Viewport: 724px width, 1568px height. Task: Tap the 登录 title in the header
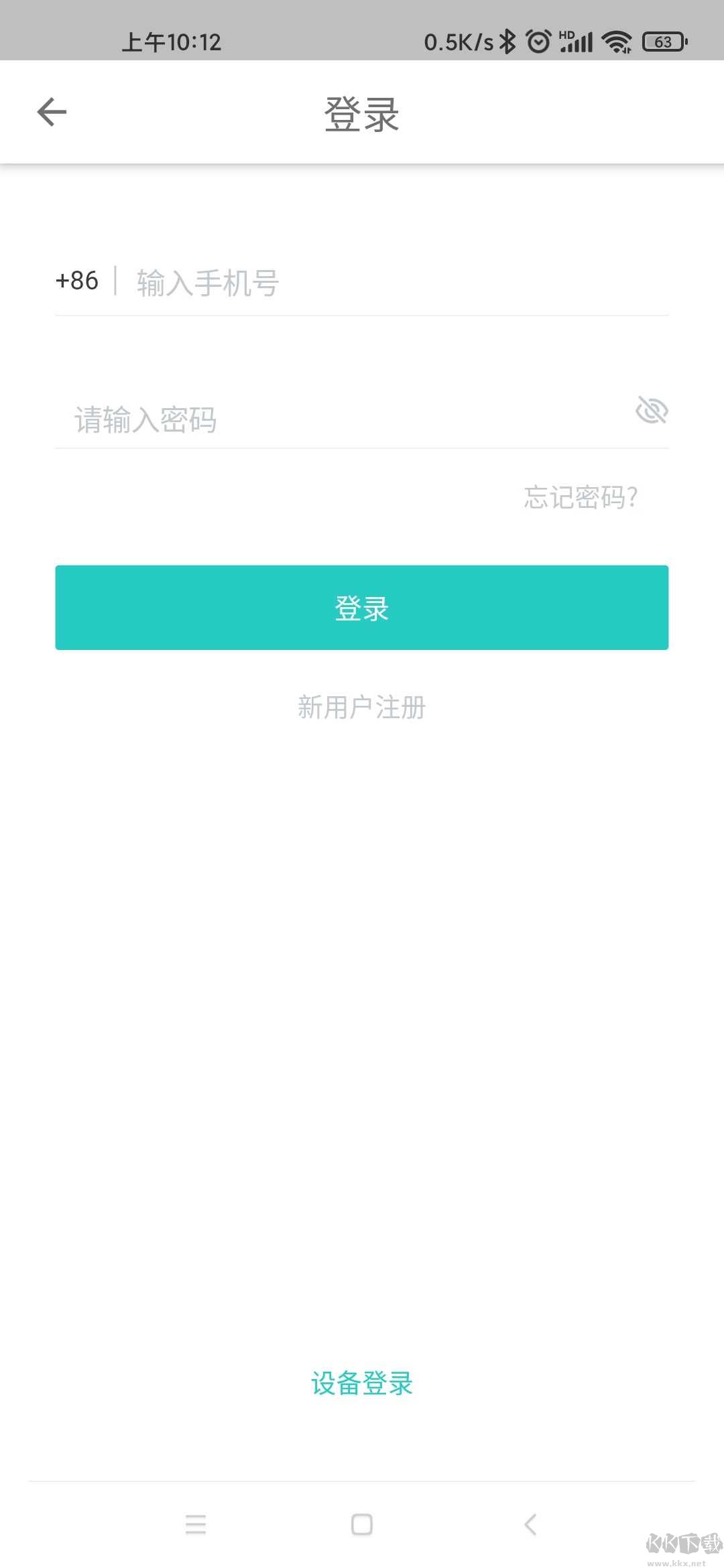[362, 113]
